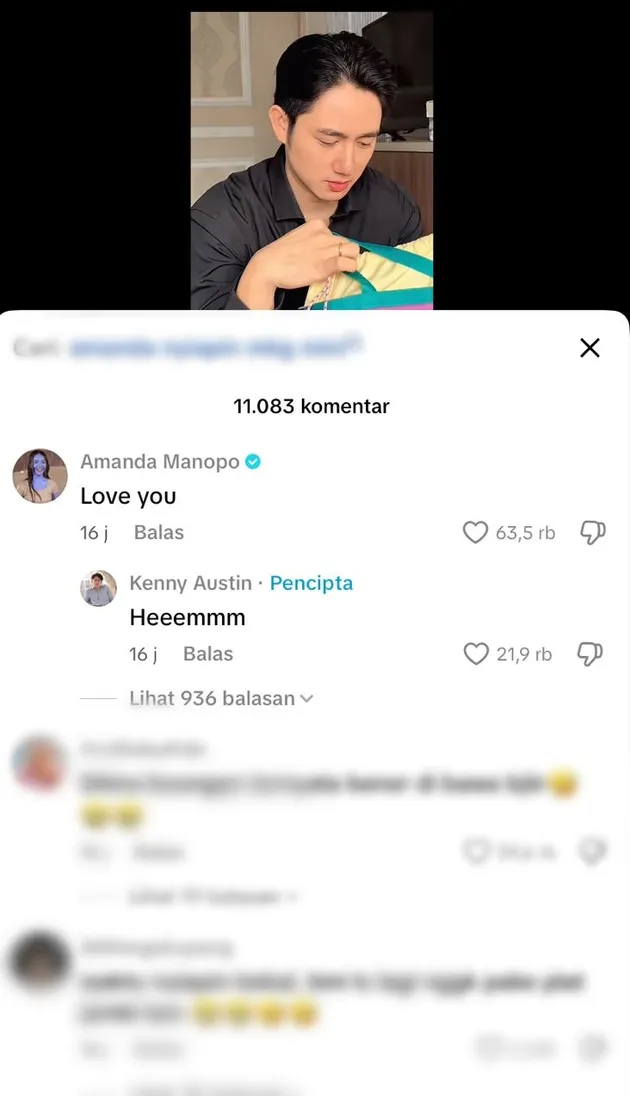Like Amanda Manopo's comment
This screenshot has width=630, height=1096.
coord(475,533)
